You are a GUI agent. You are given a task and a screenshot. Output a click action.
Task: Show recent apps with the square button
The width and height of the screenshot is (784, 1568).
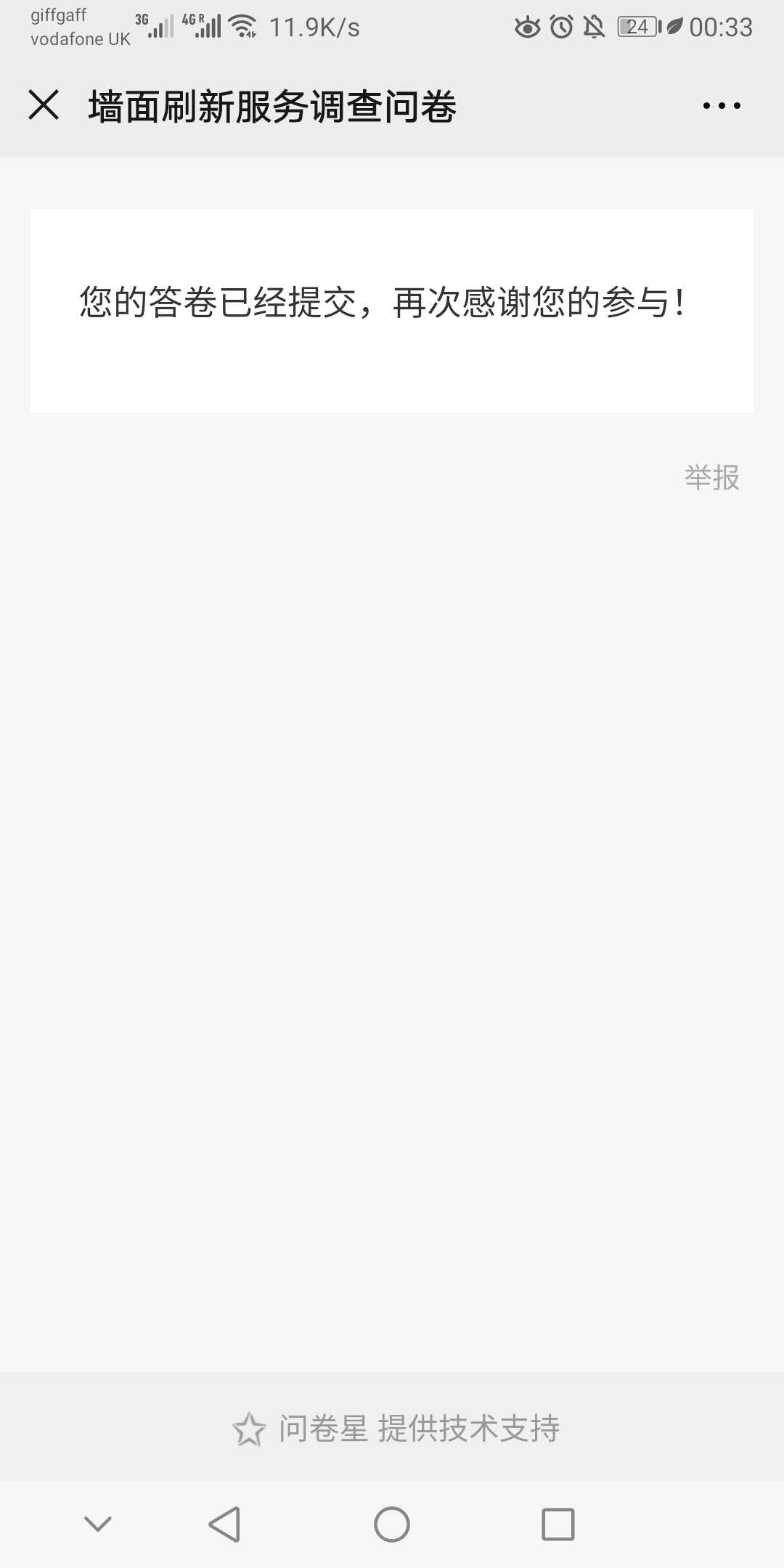(x=558, y=1524)
